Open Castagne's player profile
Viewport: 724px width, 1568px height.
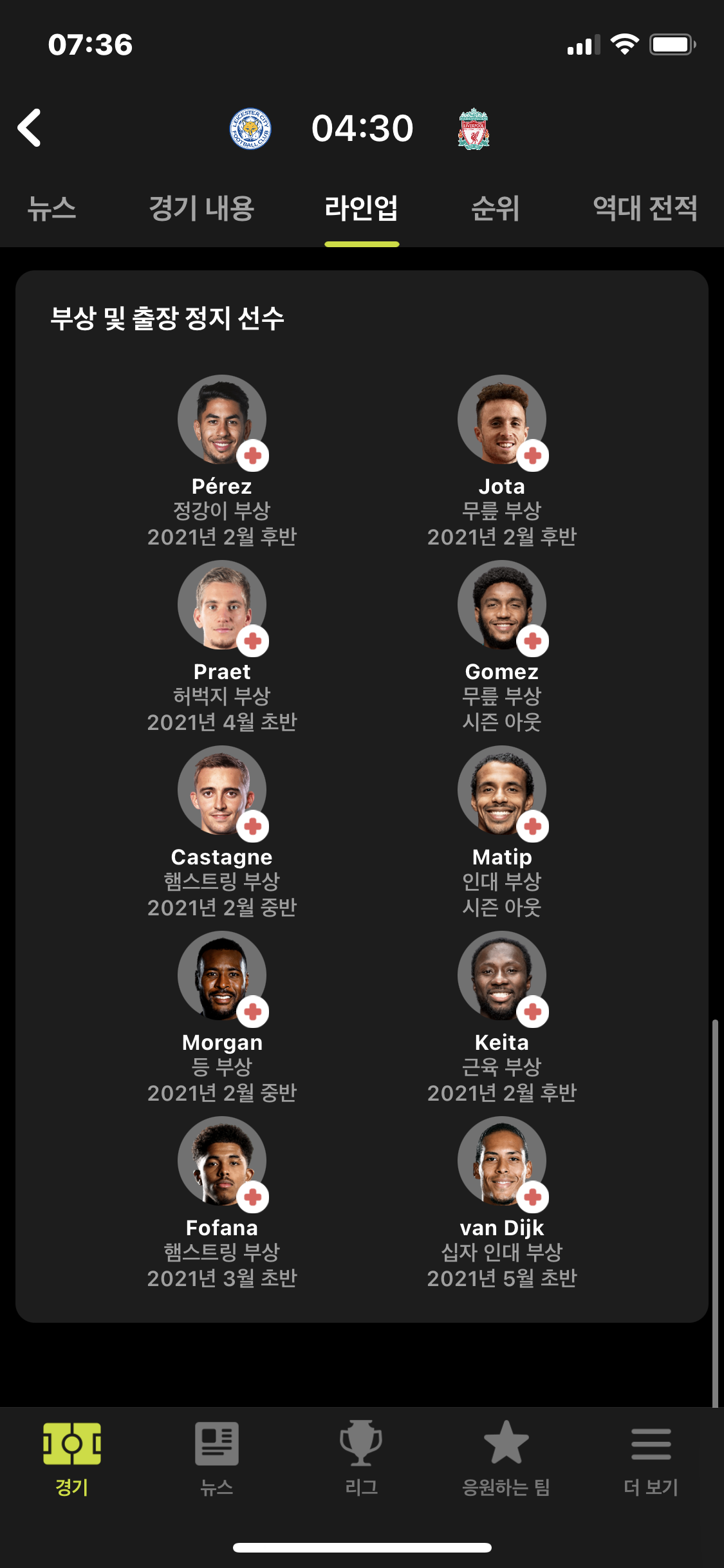[222, 832]
